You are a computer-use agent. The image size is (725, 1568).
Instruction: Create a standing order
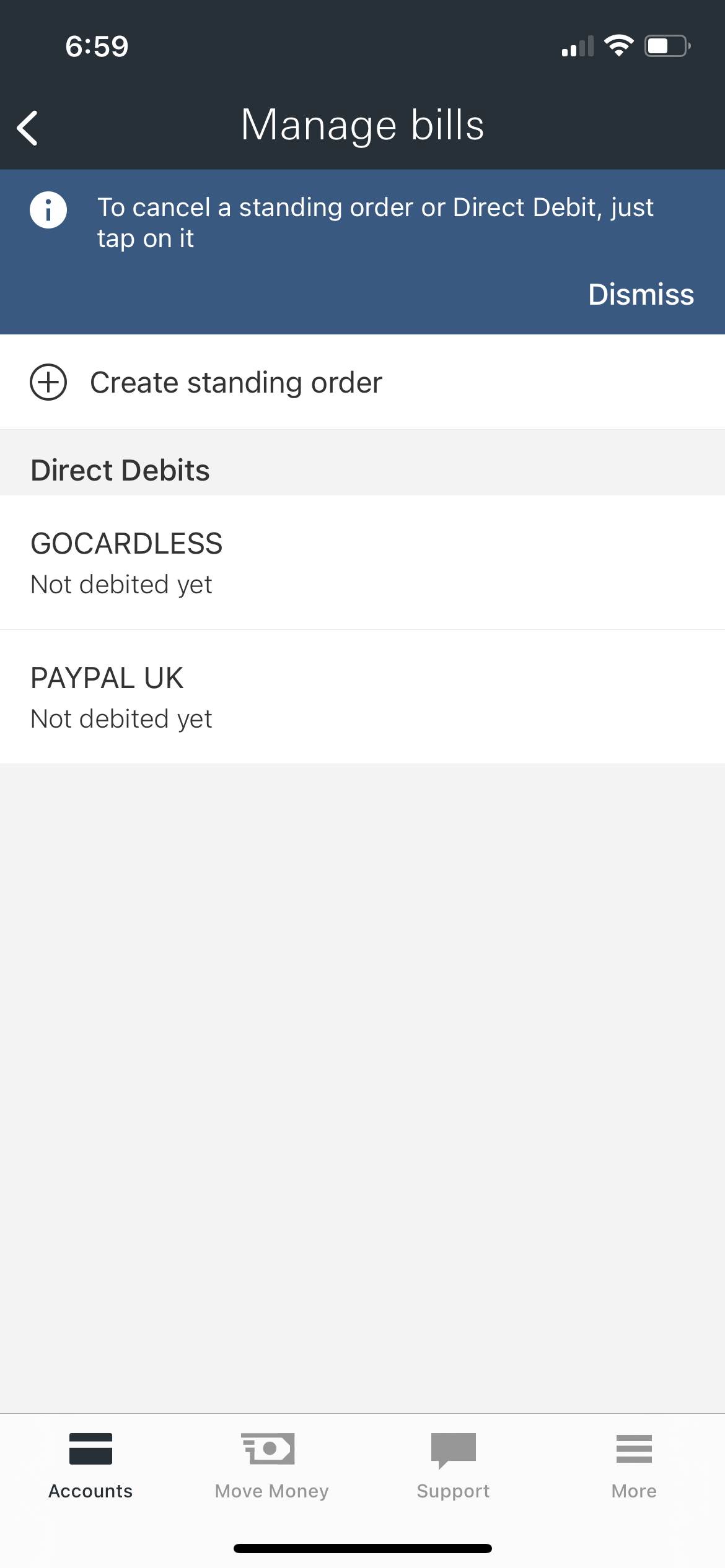click(362, 382)
